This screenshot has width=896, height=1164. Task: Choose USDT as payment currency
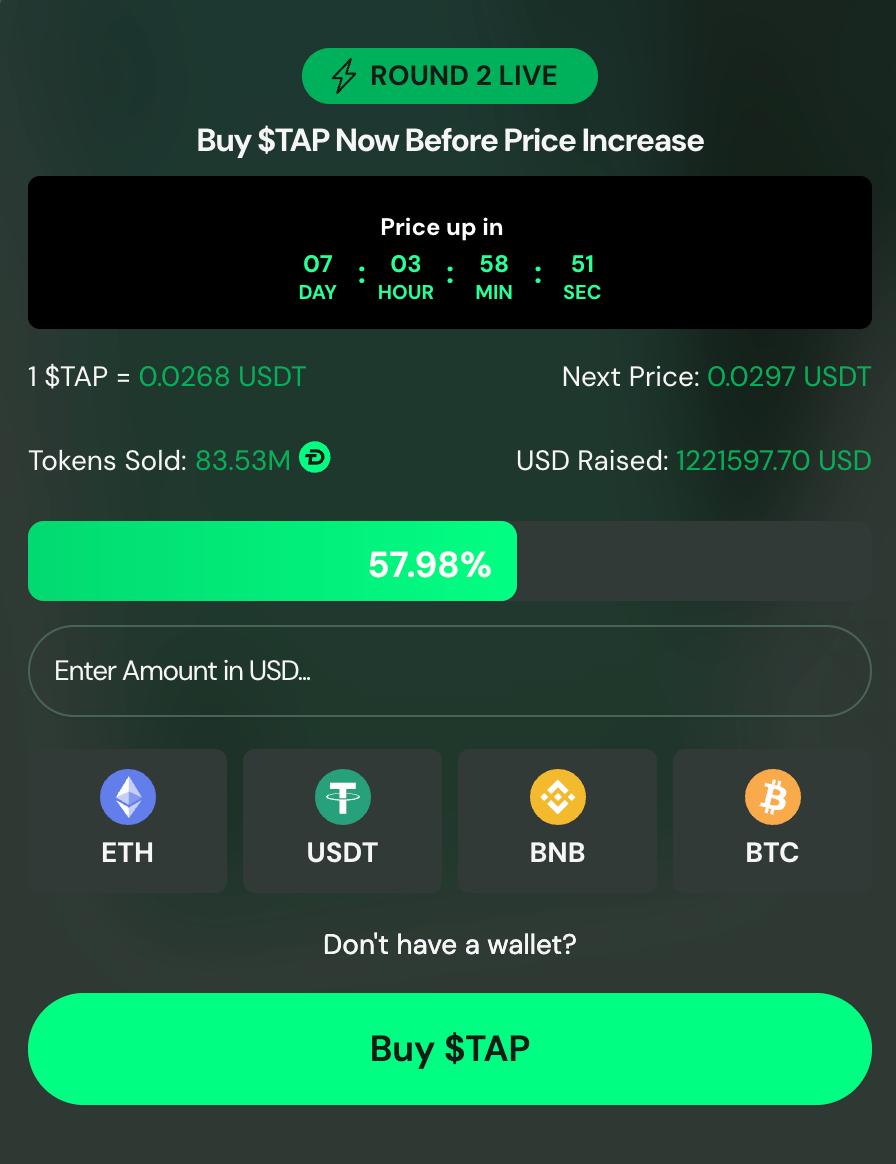[342, 820]
